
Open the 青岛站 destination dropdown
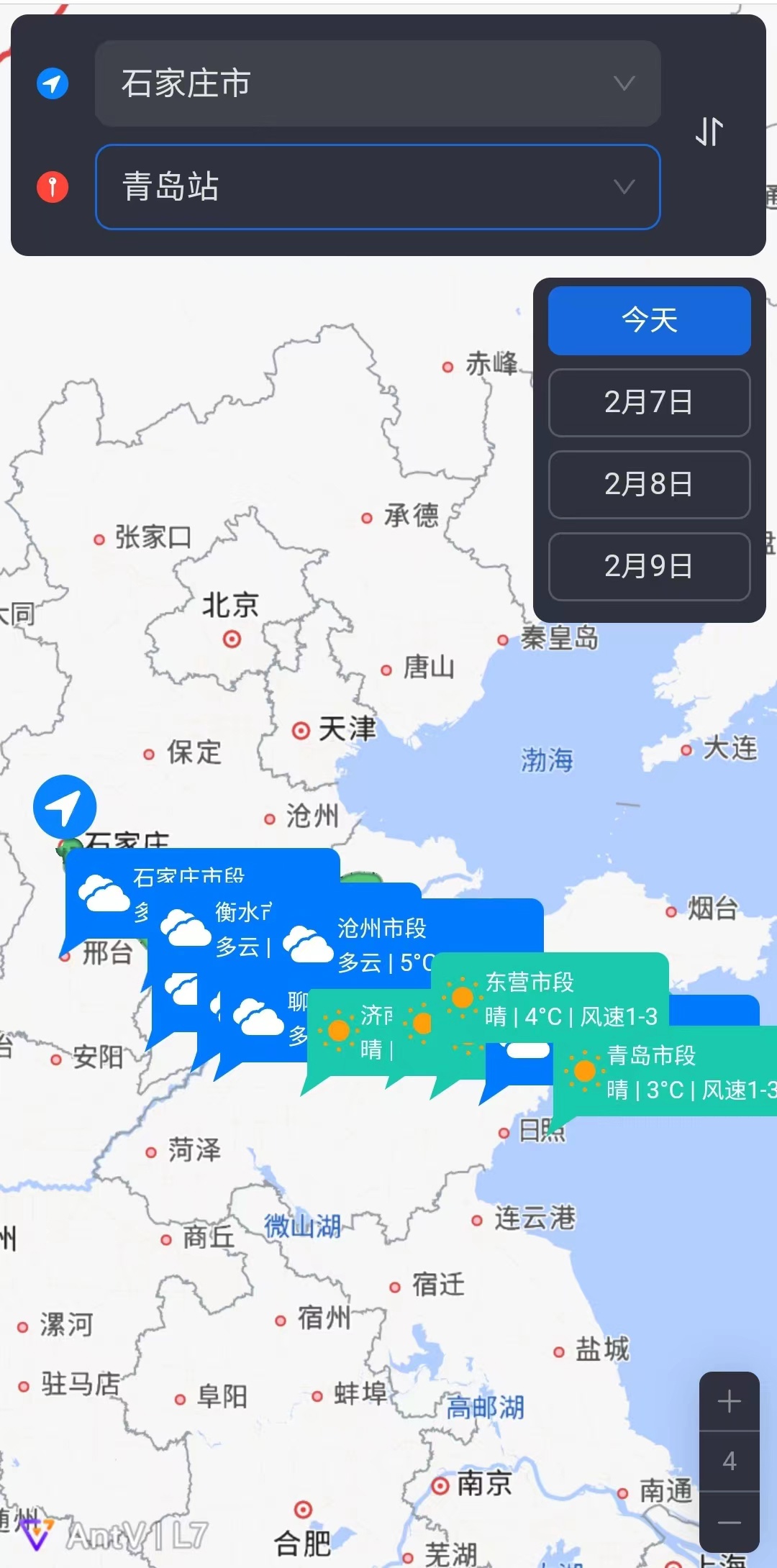[377, 187]
